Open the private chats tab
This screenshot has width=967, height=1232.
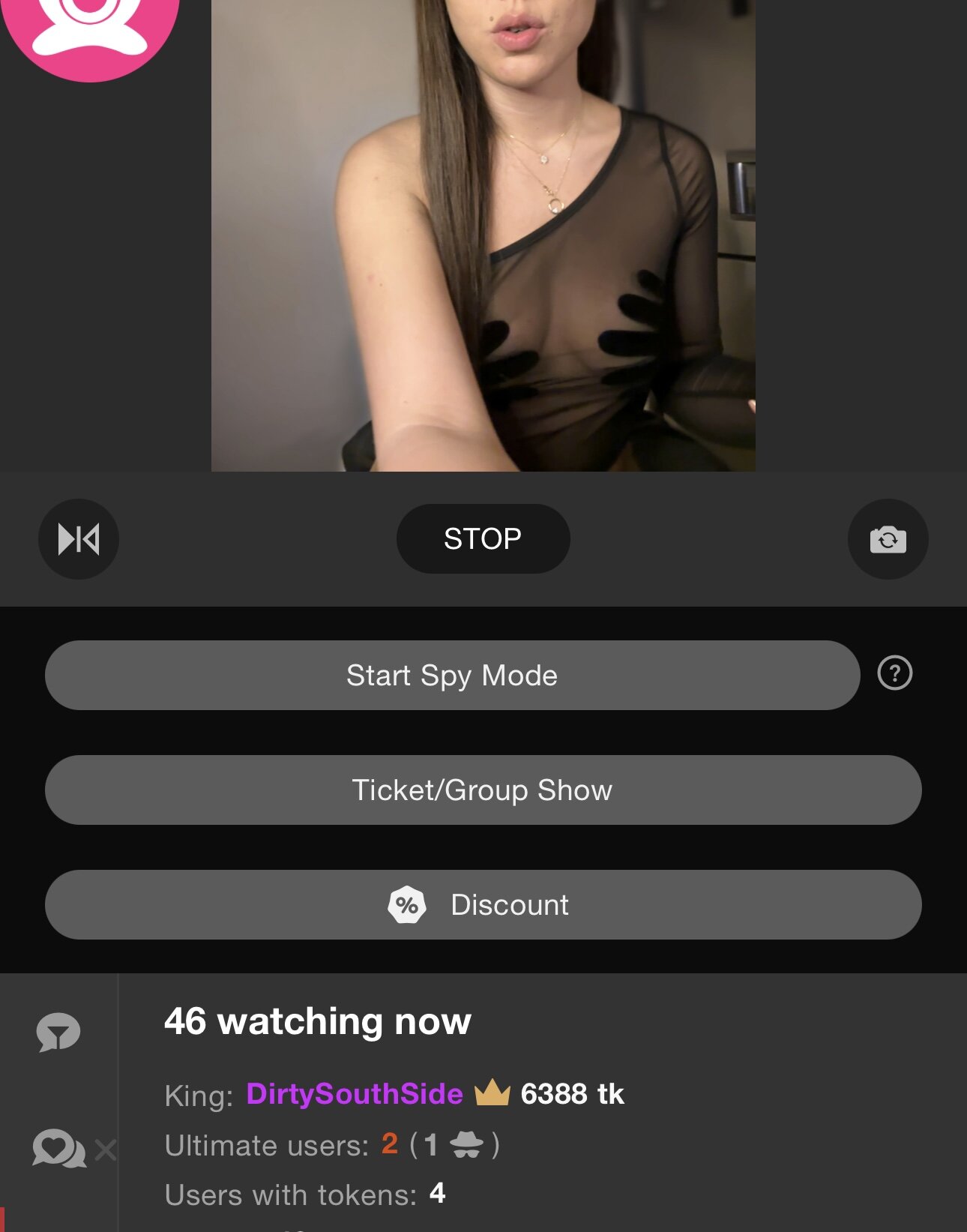[60, 1148]
